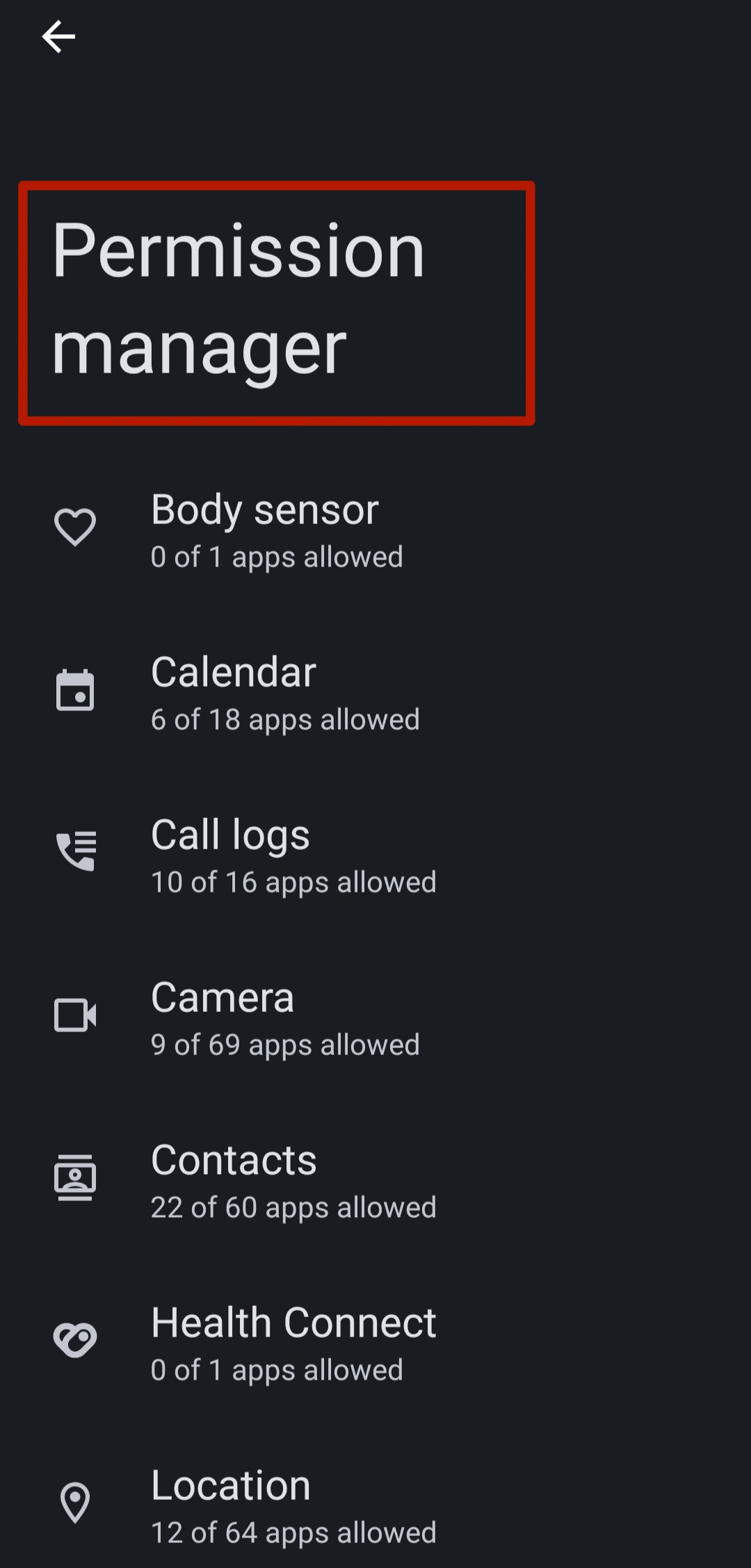Click '9 of 69 apps allowed' under Camera
The width and height of the screenshot is (751, 1568).
pos(285,1044)
